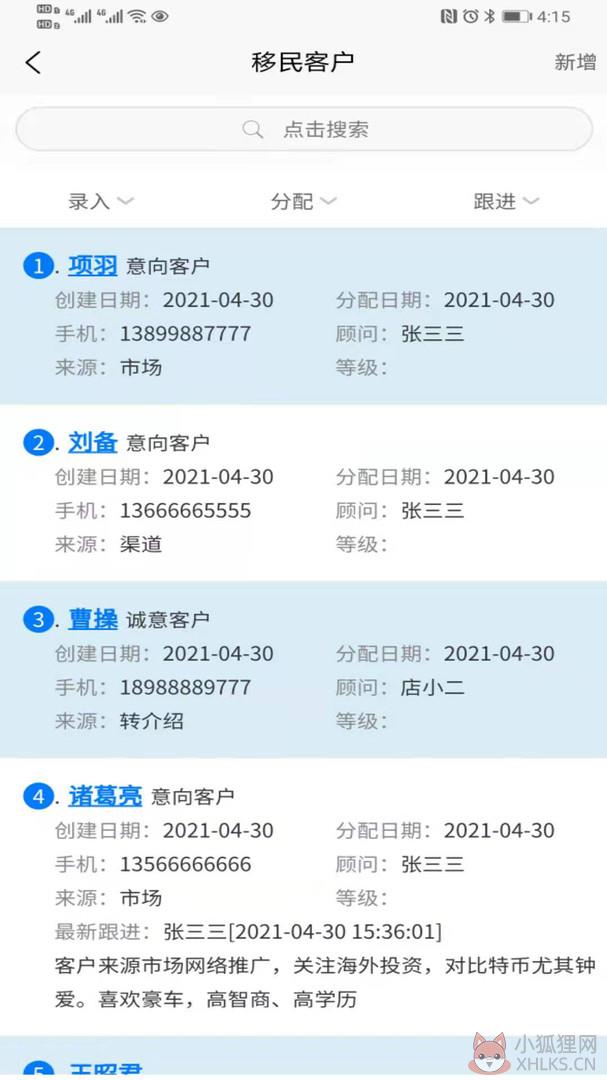Expand the 分配 filter dropdown

(304, 201)
